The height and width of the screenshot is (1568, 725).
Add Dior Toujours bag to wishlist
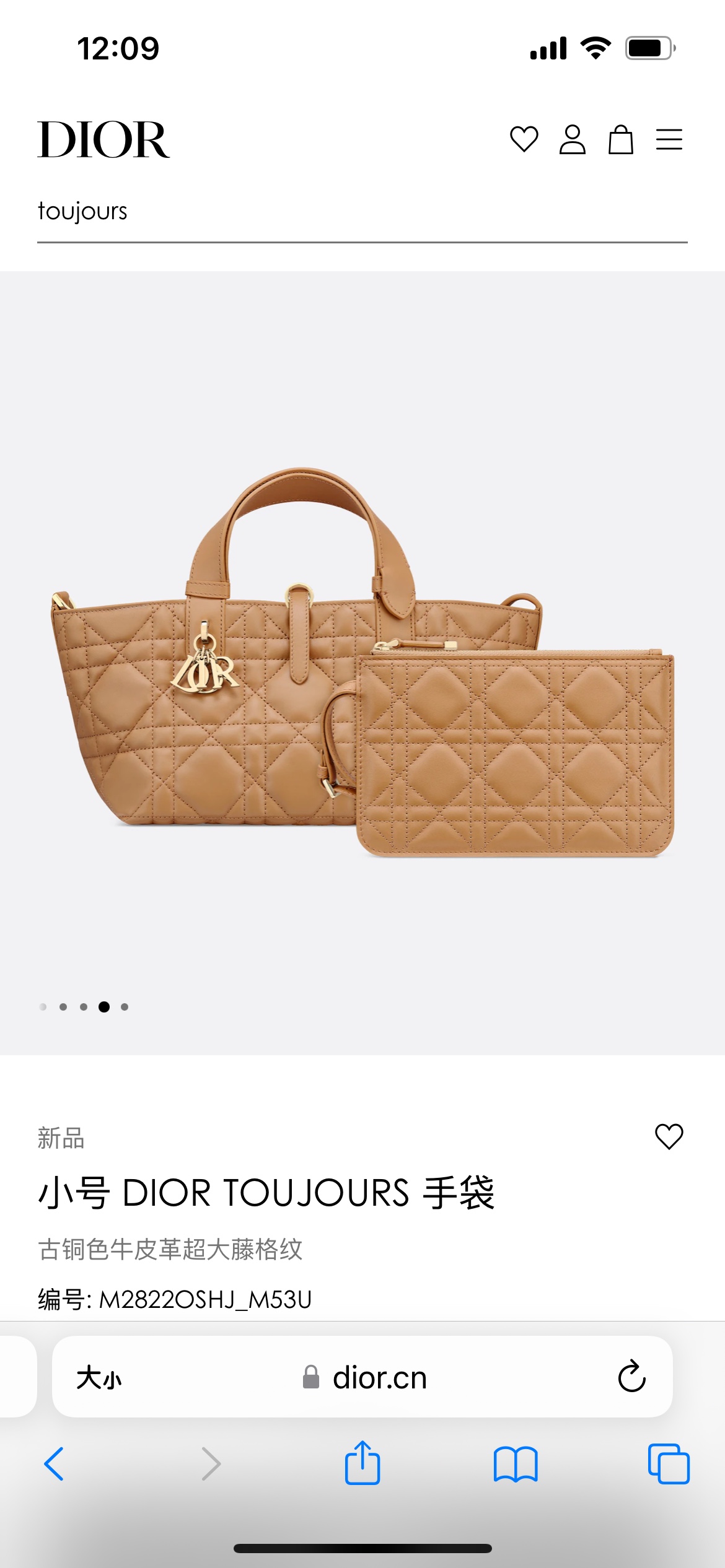click(x=669, y=1136)
